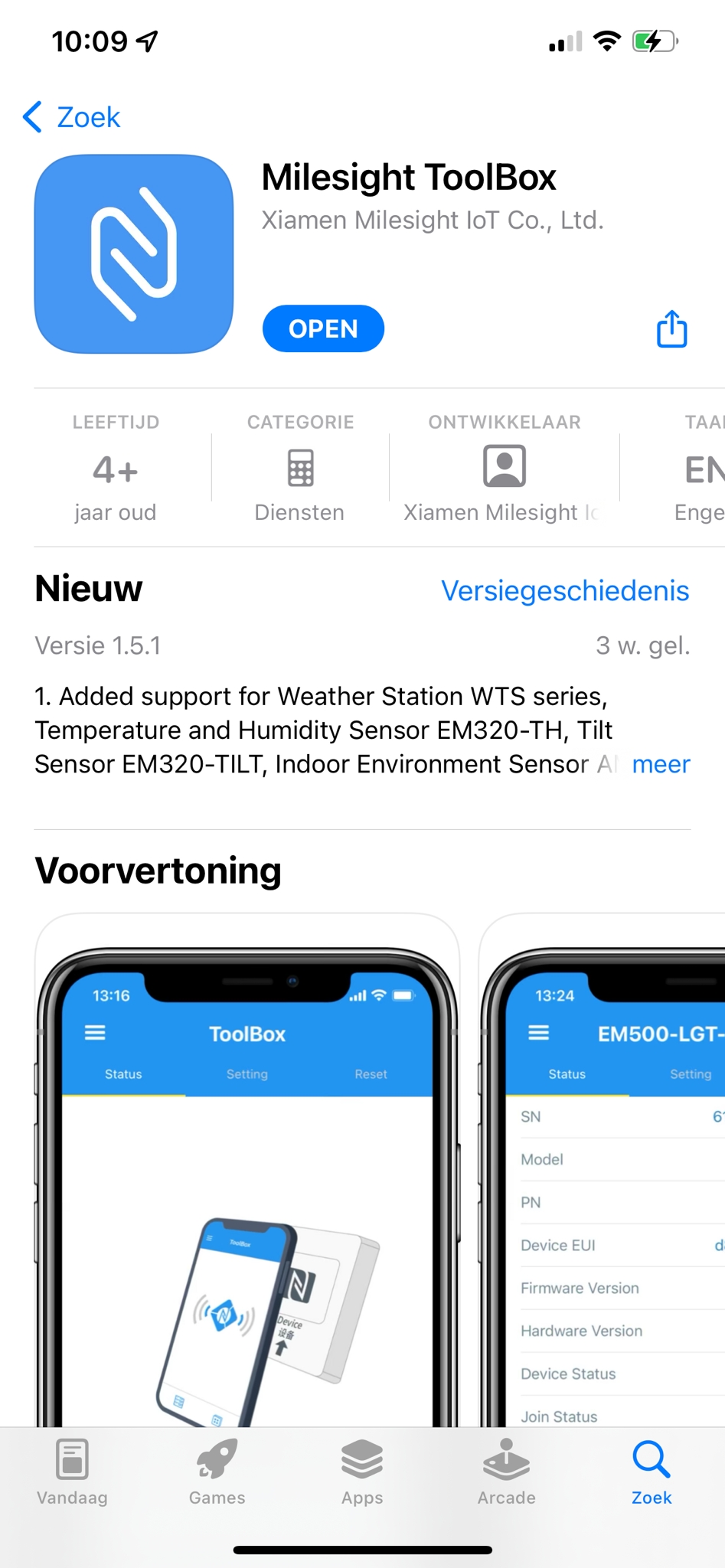
Task: Open the Milesight ToolBox app
Action: 323,328
